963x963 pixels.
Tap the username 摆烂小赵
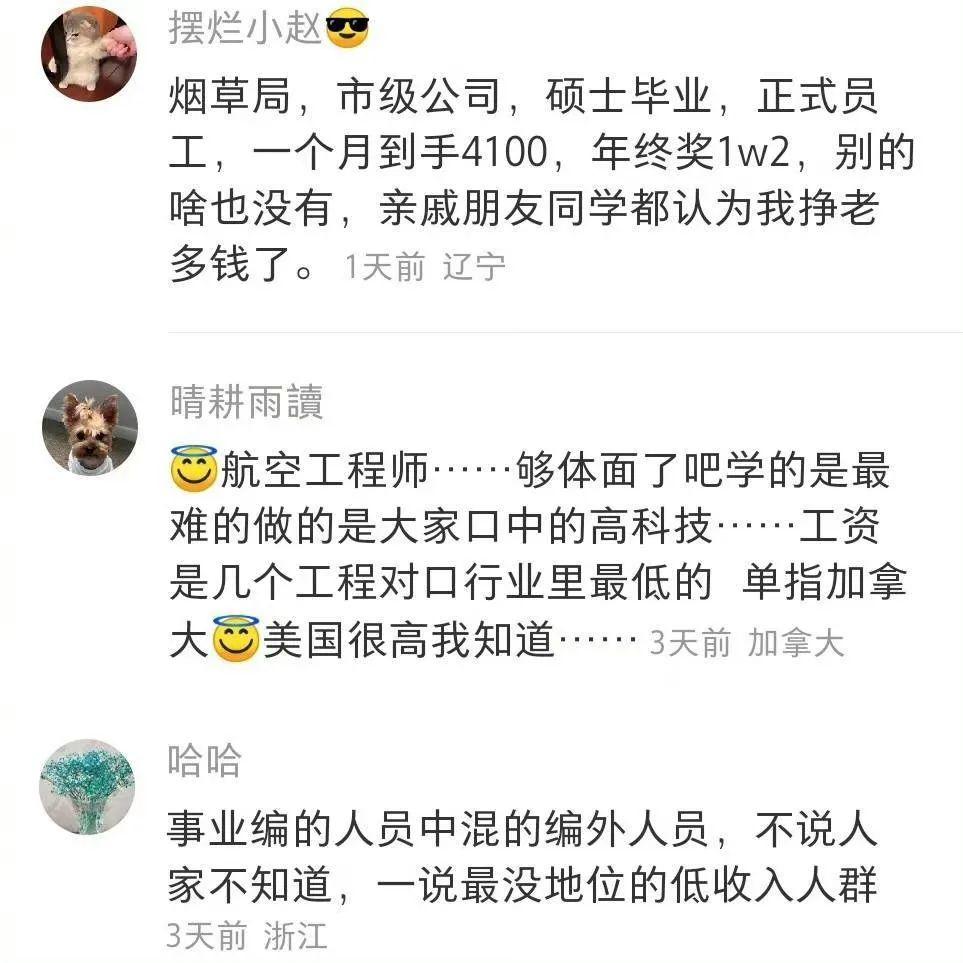click(x=245, y=29)
